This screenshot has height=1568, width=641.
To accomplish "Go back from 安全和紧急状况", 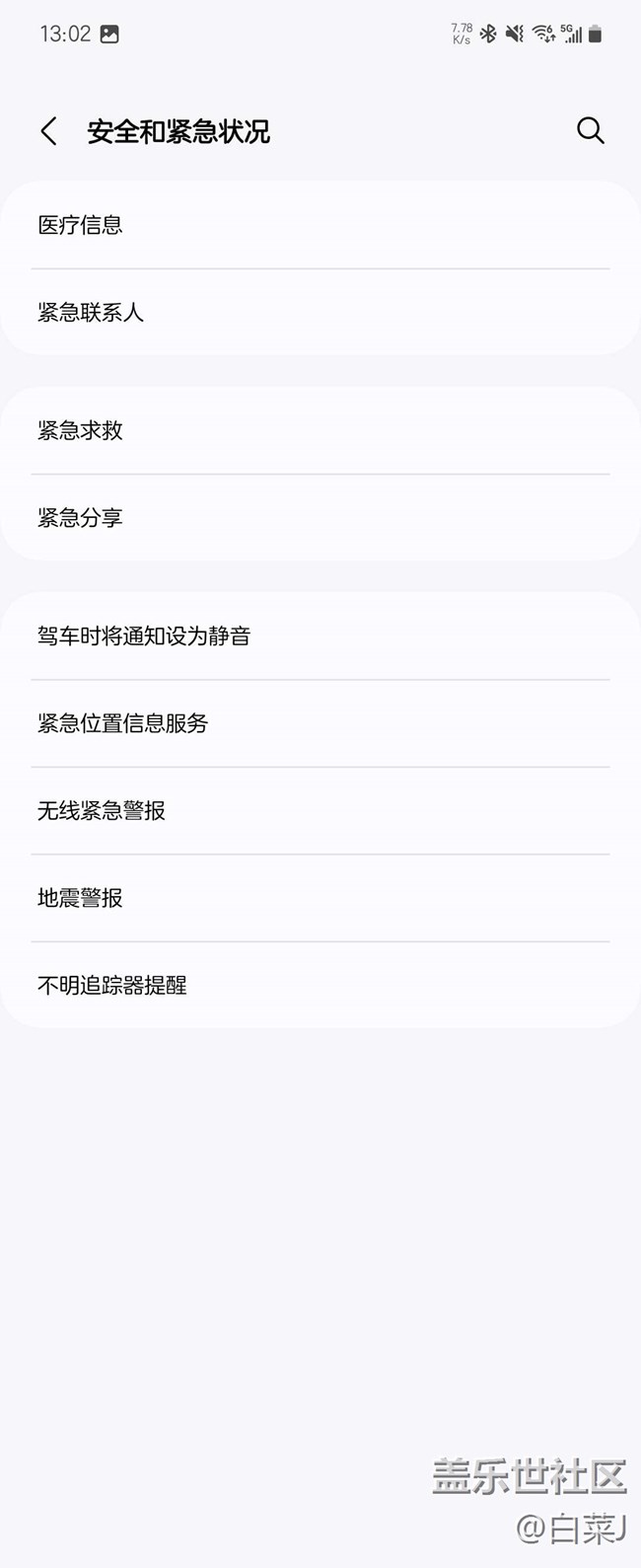I will click(49, 131).
